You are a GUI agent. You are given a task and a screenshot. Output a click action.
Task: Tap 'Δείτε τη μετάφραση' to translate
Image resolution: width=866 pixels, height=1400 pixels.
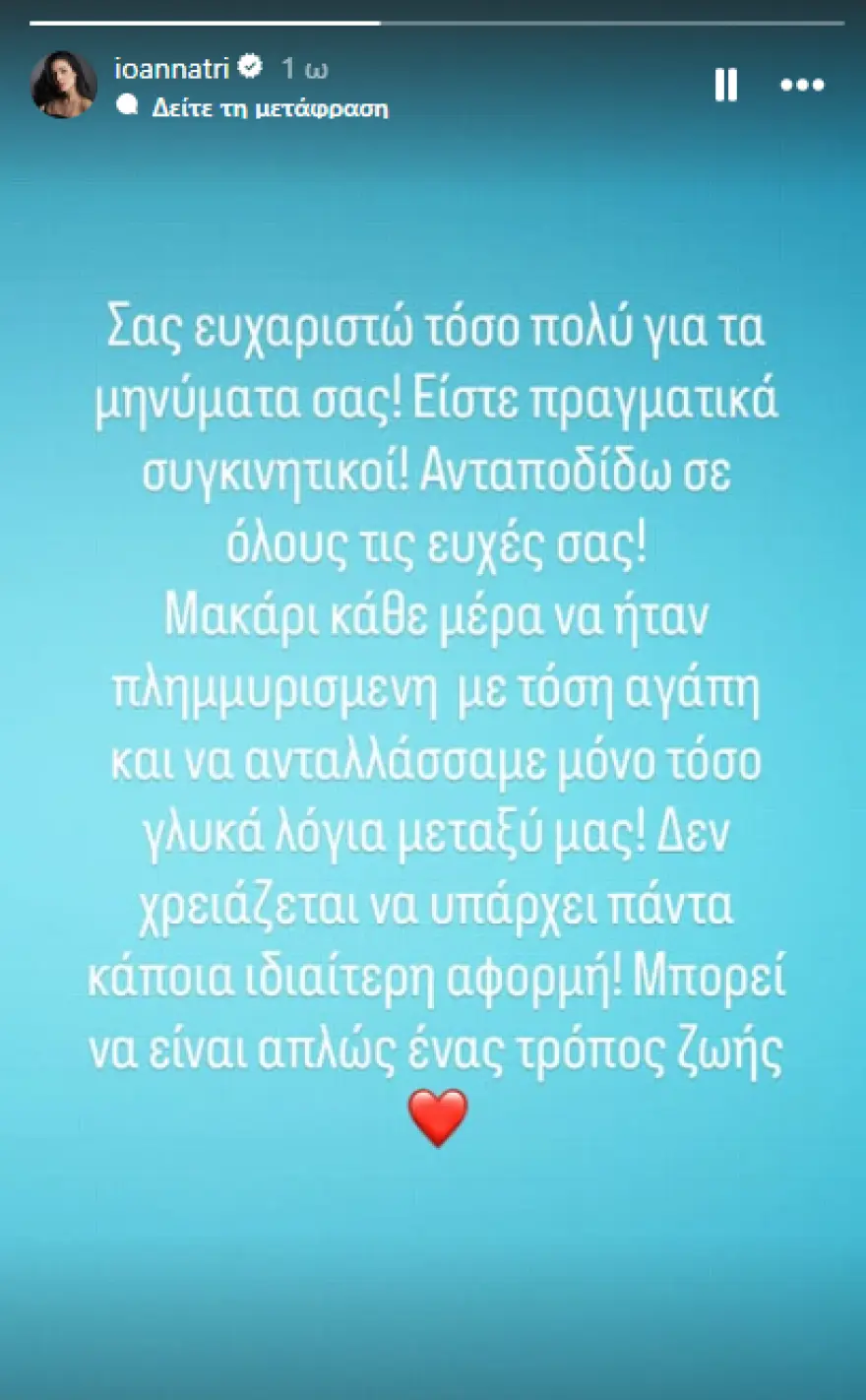(270, 108)
